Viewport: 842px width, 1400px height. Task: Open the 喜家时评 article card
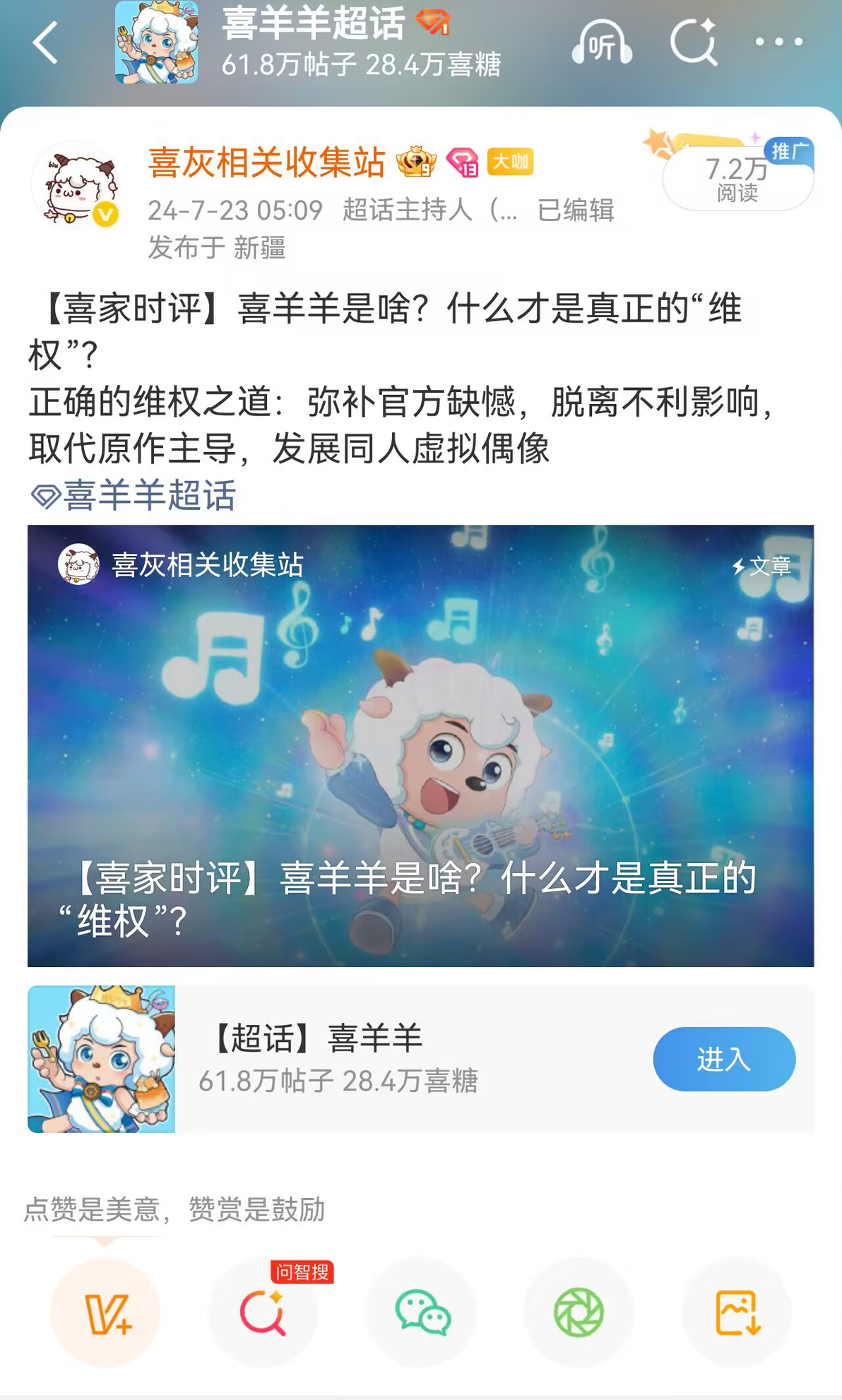(421, 745)
